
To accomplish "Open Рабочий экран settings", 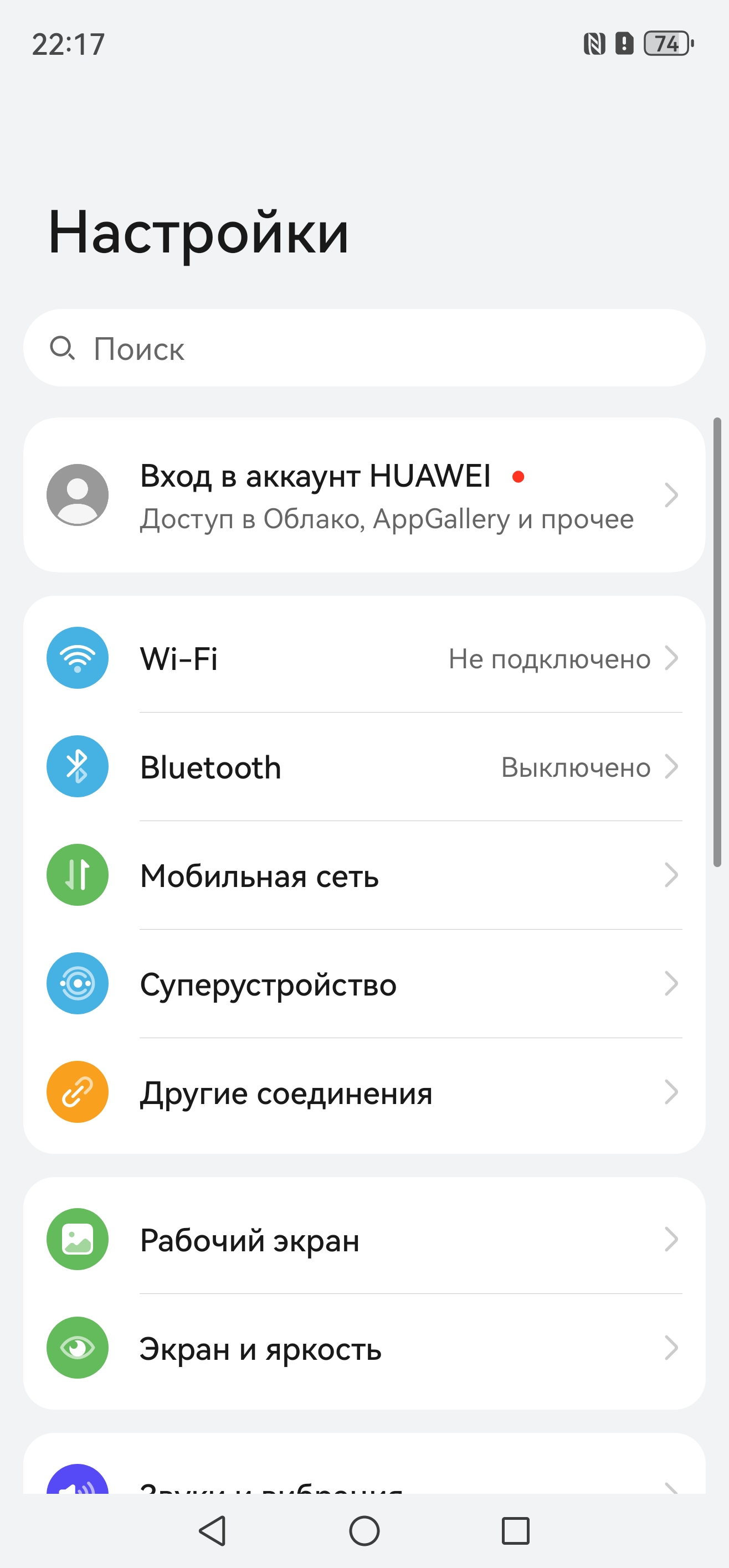I will pyautogui.click(x=364, y=1239).
